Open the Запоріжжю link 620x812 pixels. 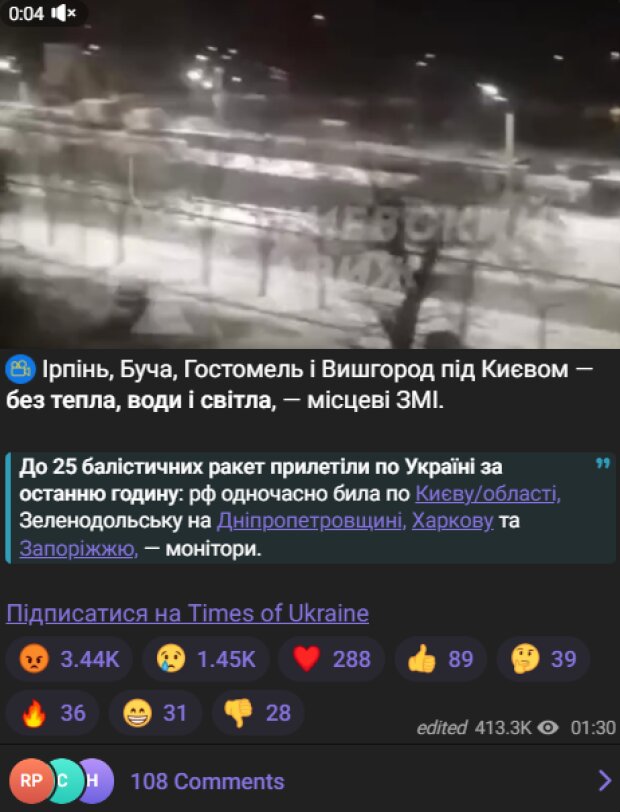(78, 548)
